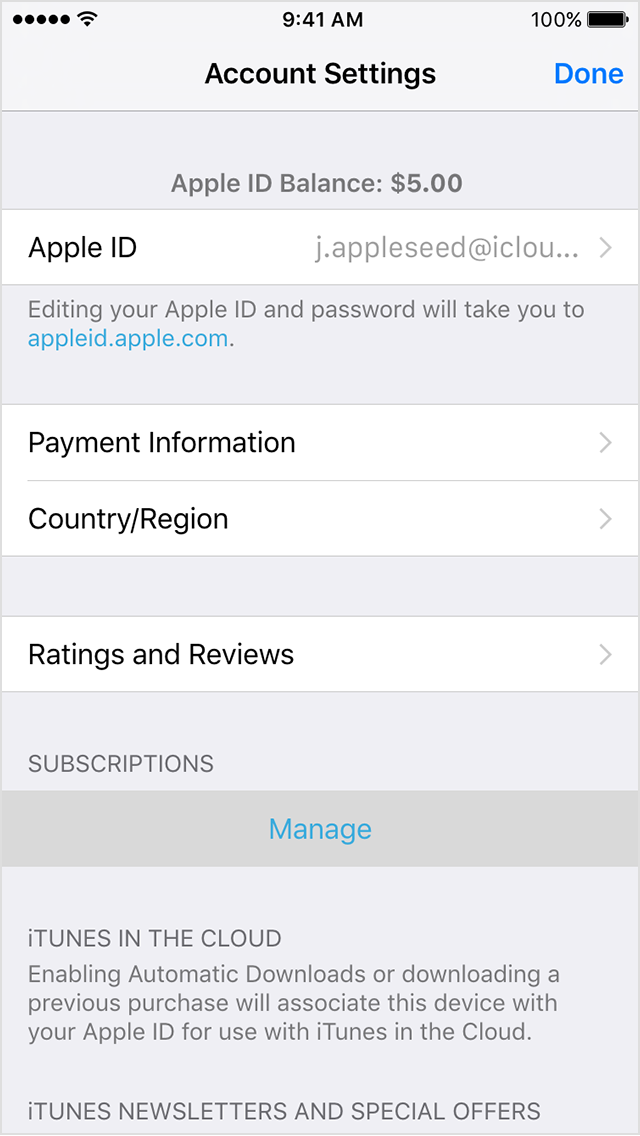The image size is (640, 1136).
Task: Follow the appleid.apple.com link
Action: (x=128, y=338)
